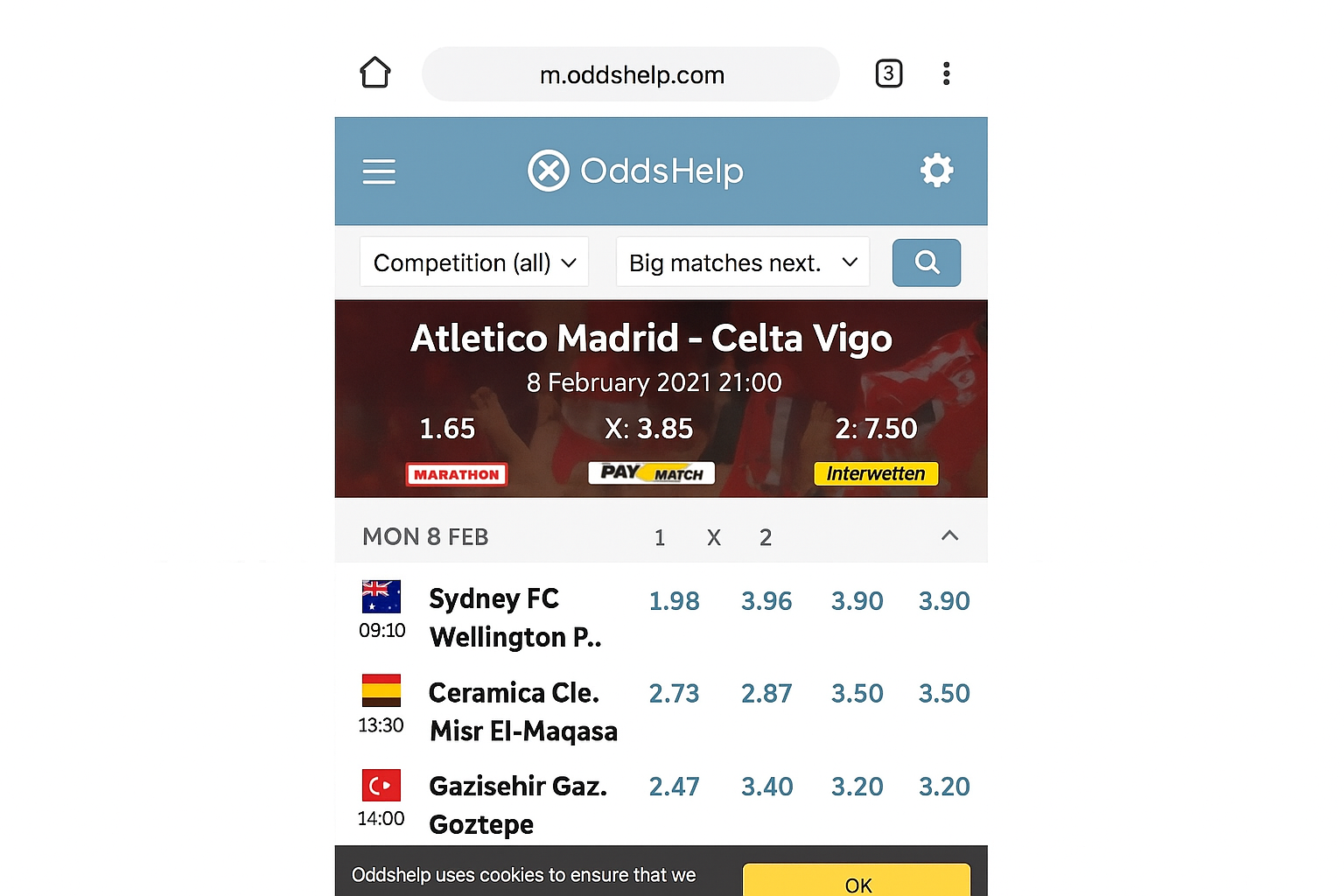Open the settings gear
This screenshot has width=1344, height=896.
pyautogui.click(x=936, y=170)
